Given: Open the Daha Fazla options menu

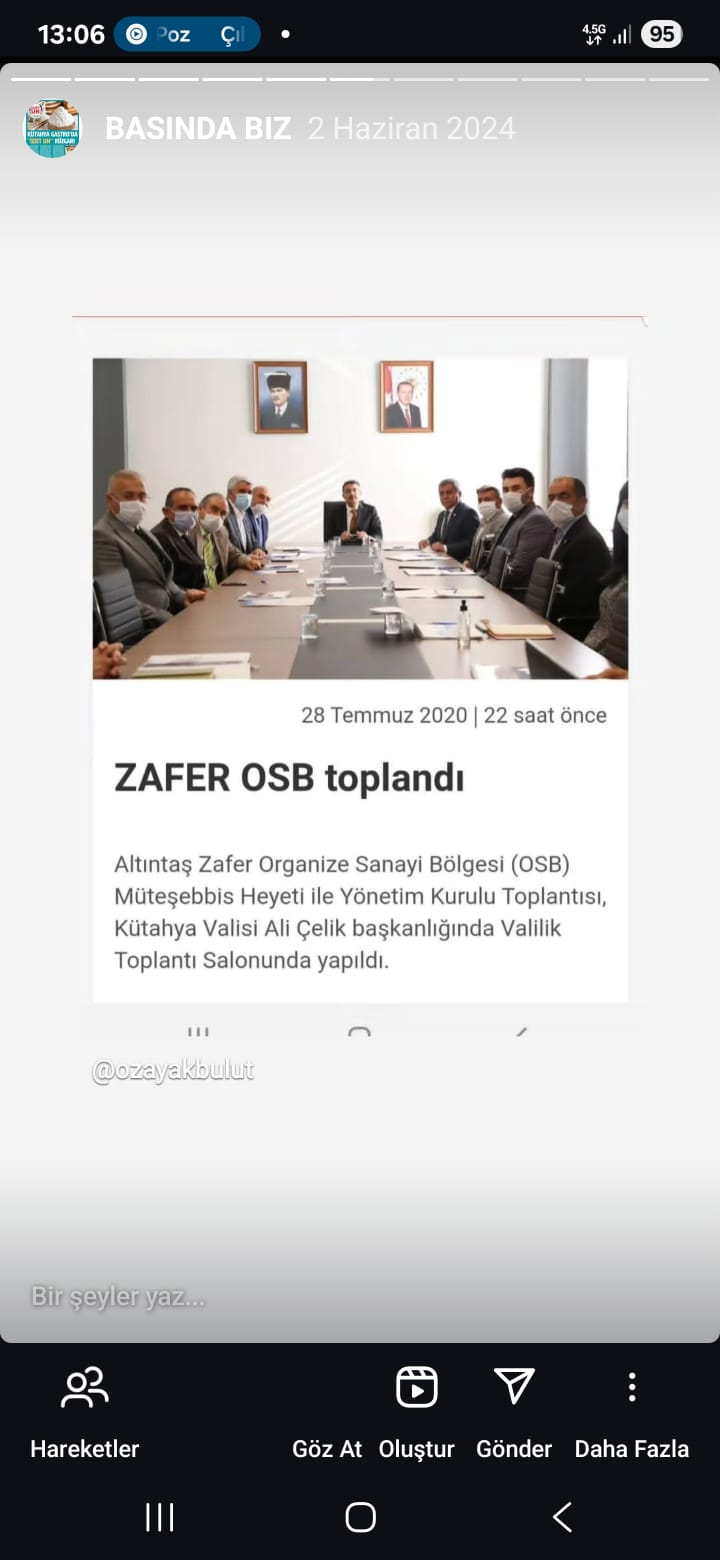Looking at the screenshot, I should click(x=632, y=1410).
